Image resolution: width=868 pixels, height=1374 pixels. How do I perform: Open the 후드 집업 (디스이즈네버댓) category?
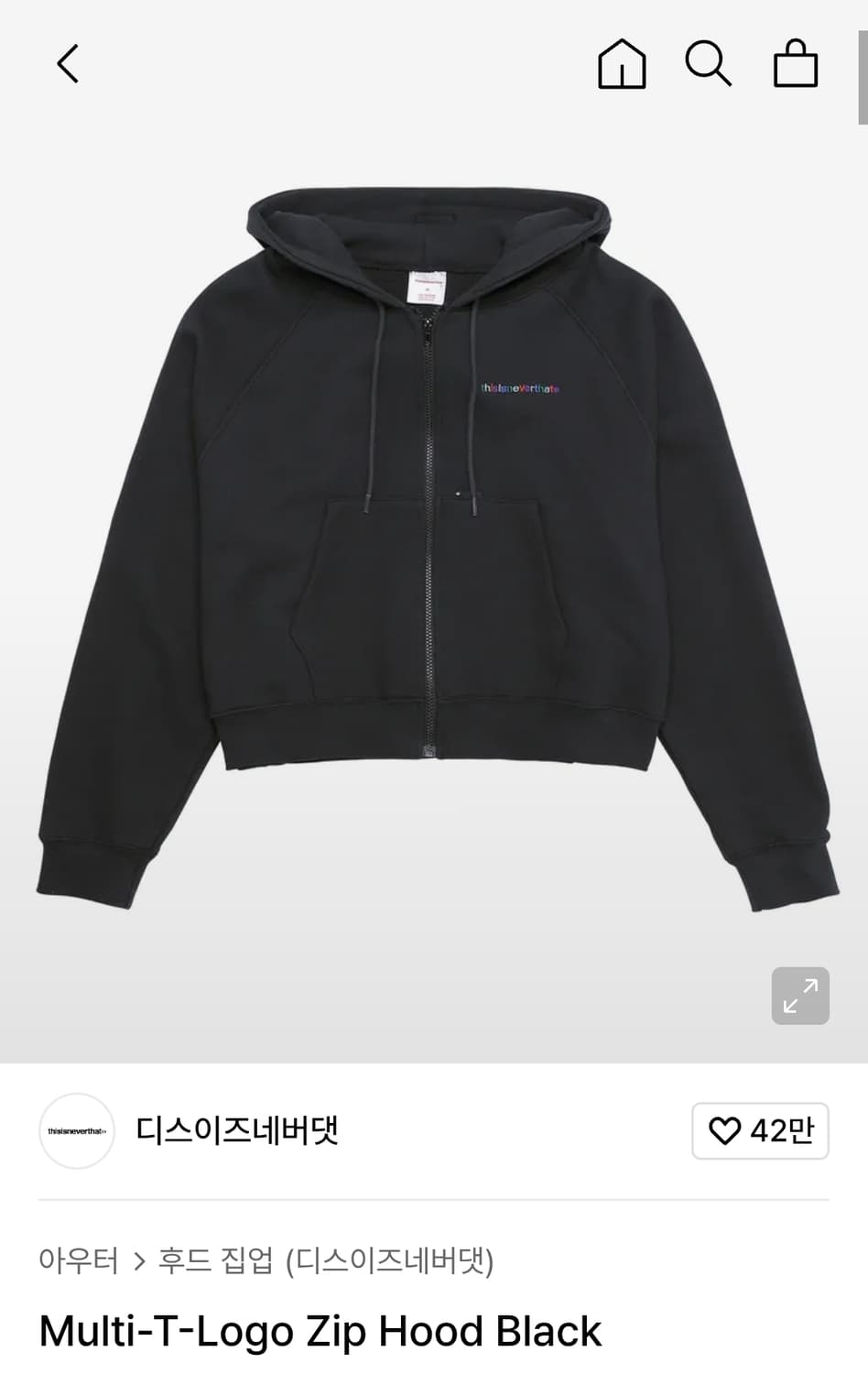pyautogui.click(x=328, y=1260)
